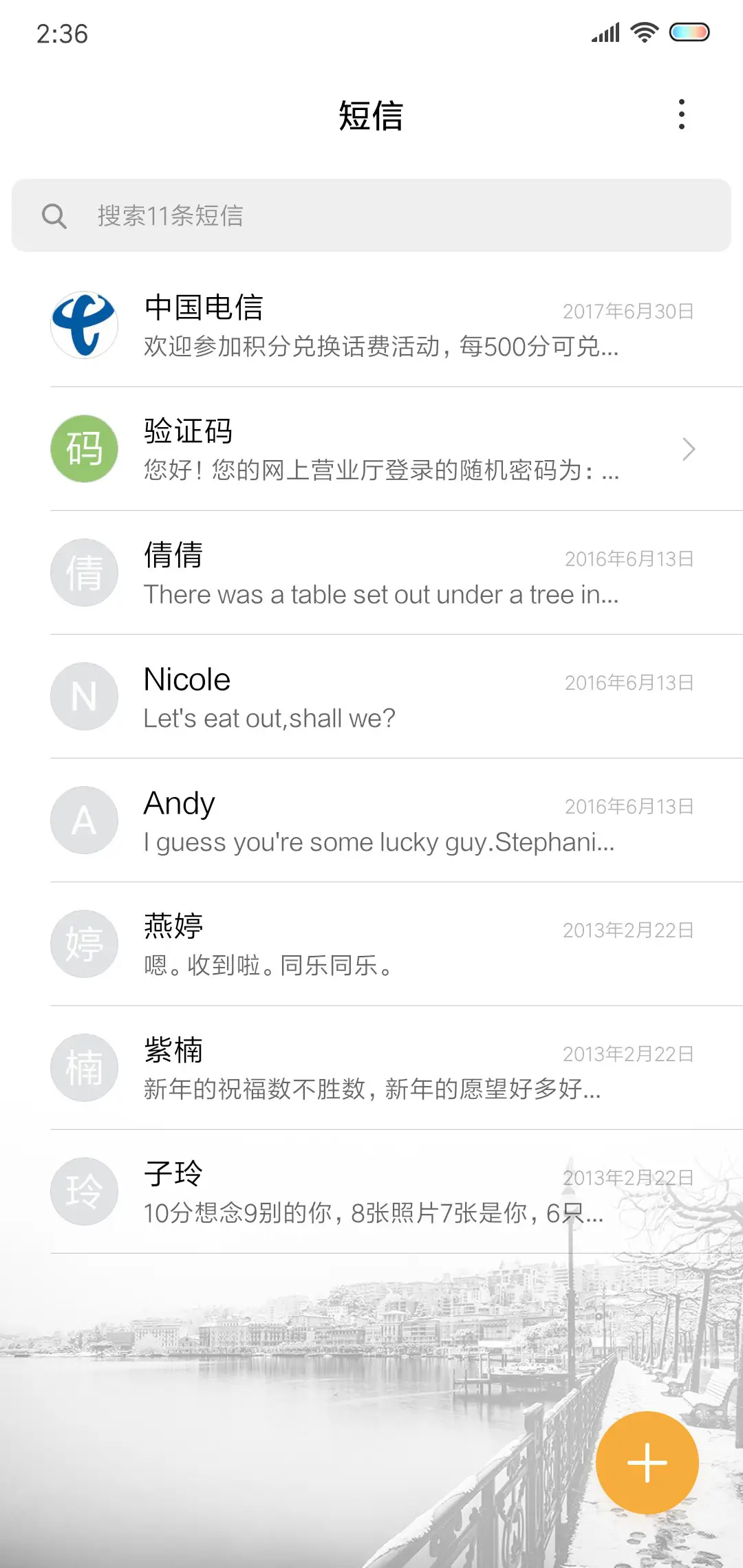Tap the magnifier icon in search bar
Screen dimensions: 743x1568
pos(55,216)
